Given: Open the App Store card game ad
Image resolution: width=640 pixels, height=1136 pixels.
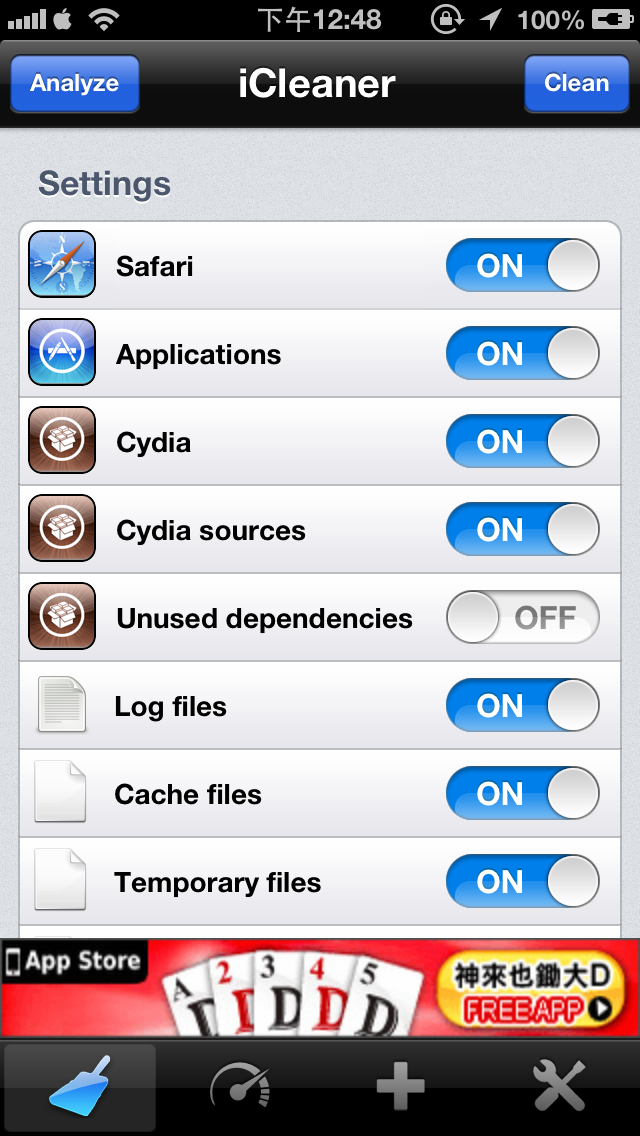Looking at the screenshot, I should point(320,988).
